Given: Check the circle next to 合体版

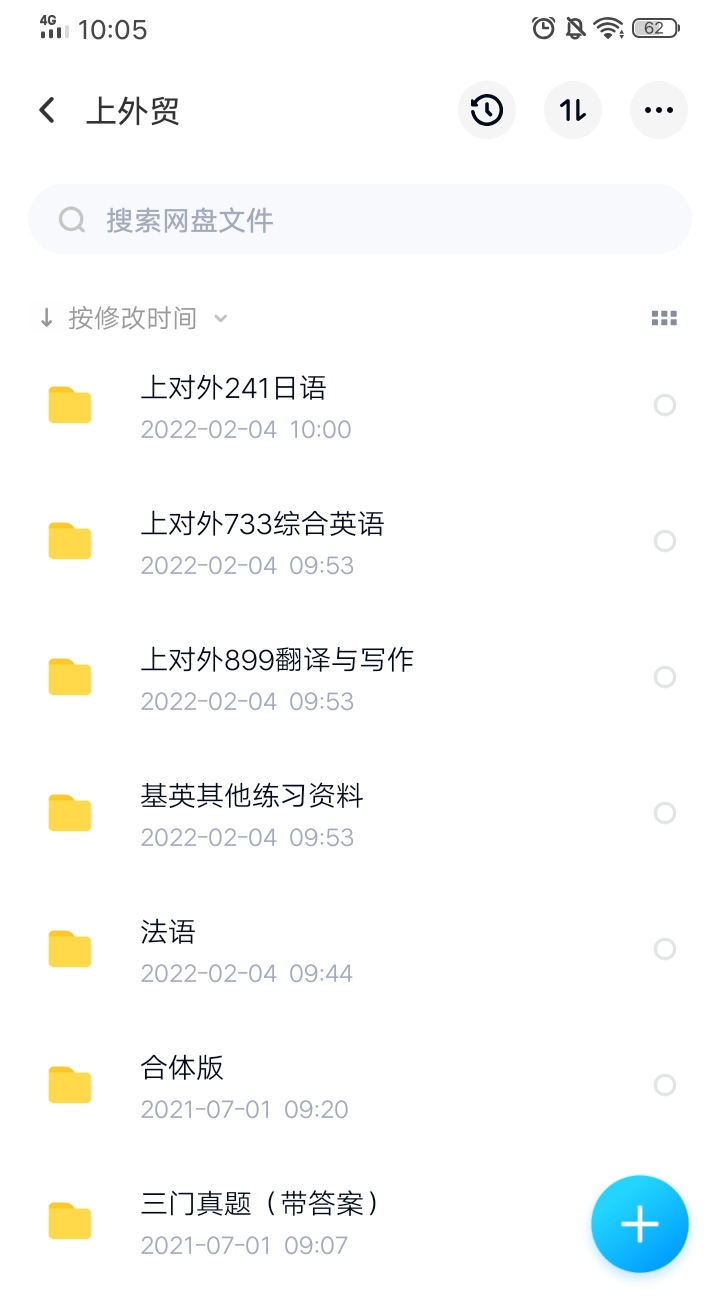Looking at the screenshot, I should click(665, 1085).
